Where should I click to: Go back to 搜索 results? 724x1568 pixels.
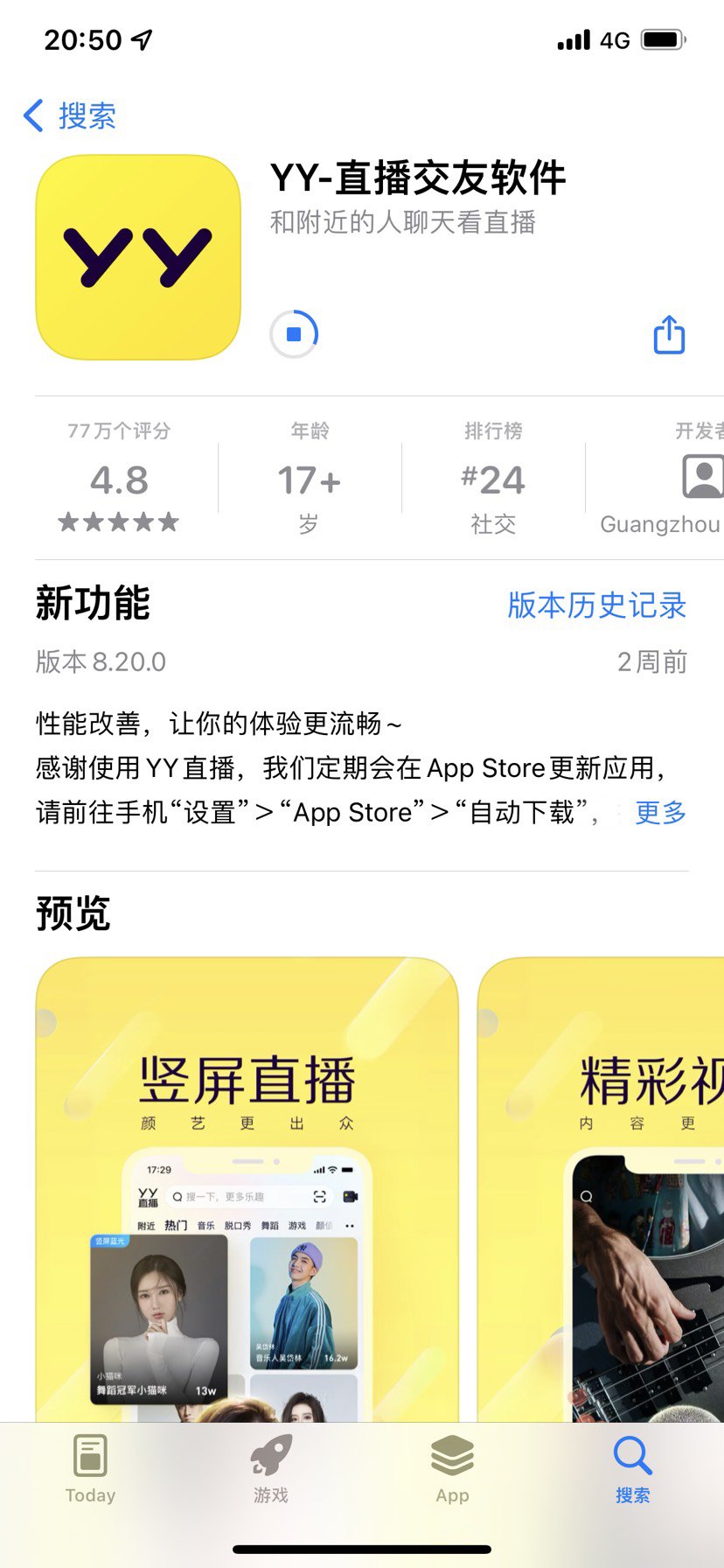(x=70, y=115)
